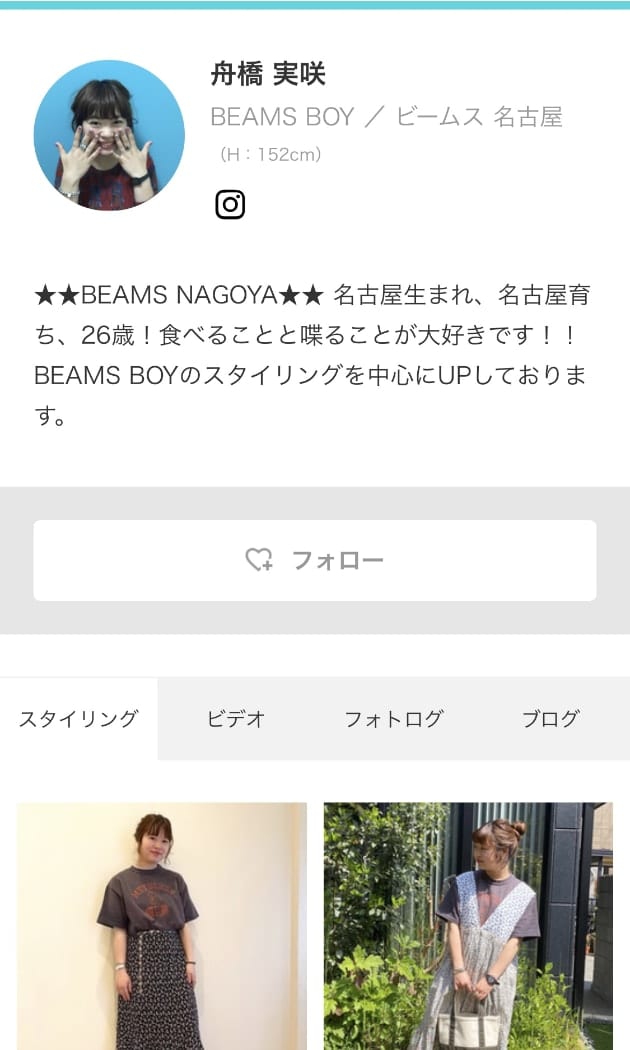
Task: Open the outdoor styling photo with tote bag
Action: [x=468, y=925]
